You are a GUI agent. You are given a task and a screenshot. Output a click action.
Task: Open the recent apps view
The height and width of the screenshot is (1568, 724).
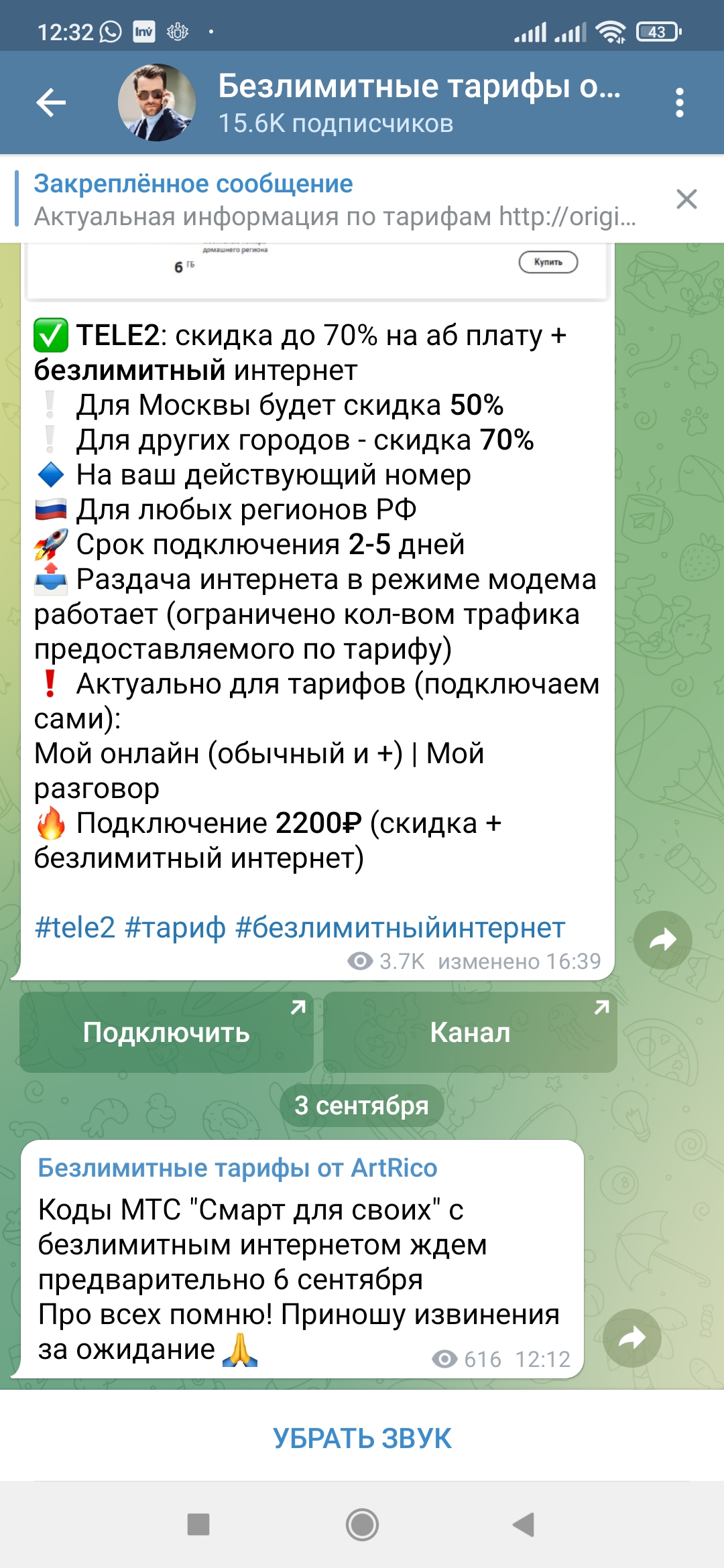[198, 1524]
